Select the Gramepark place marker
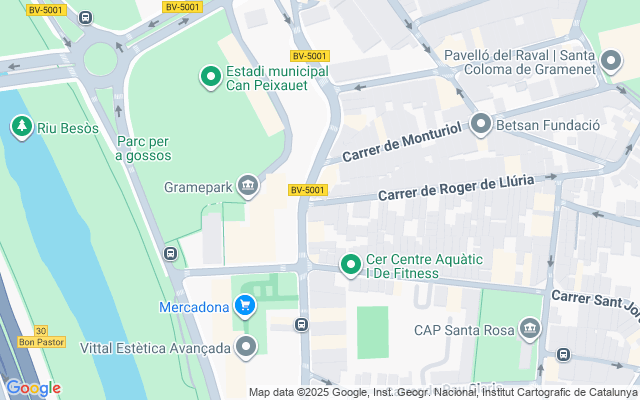Viewport: 640px width, 400px height. coord(248,186)
